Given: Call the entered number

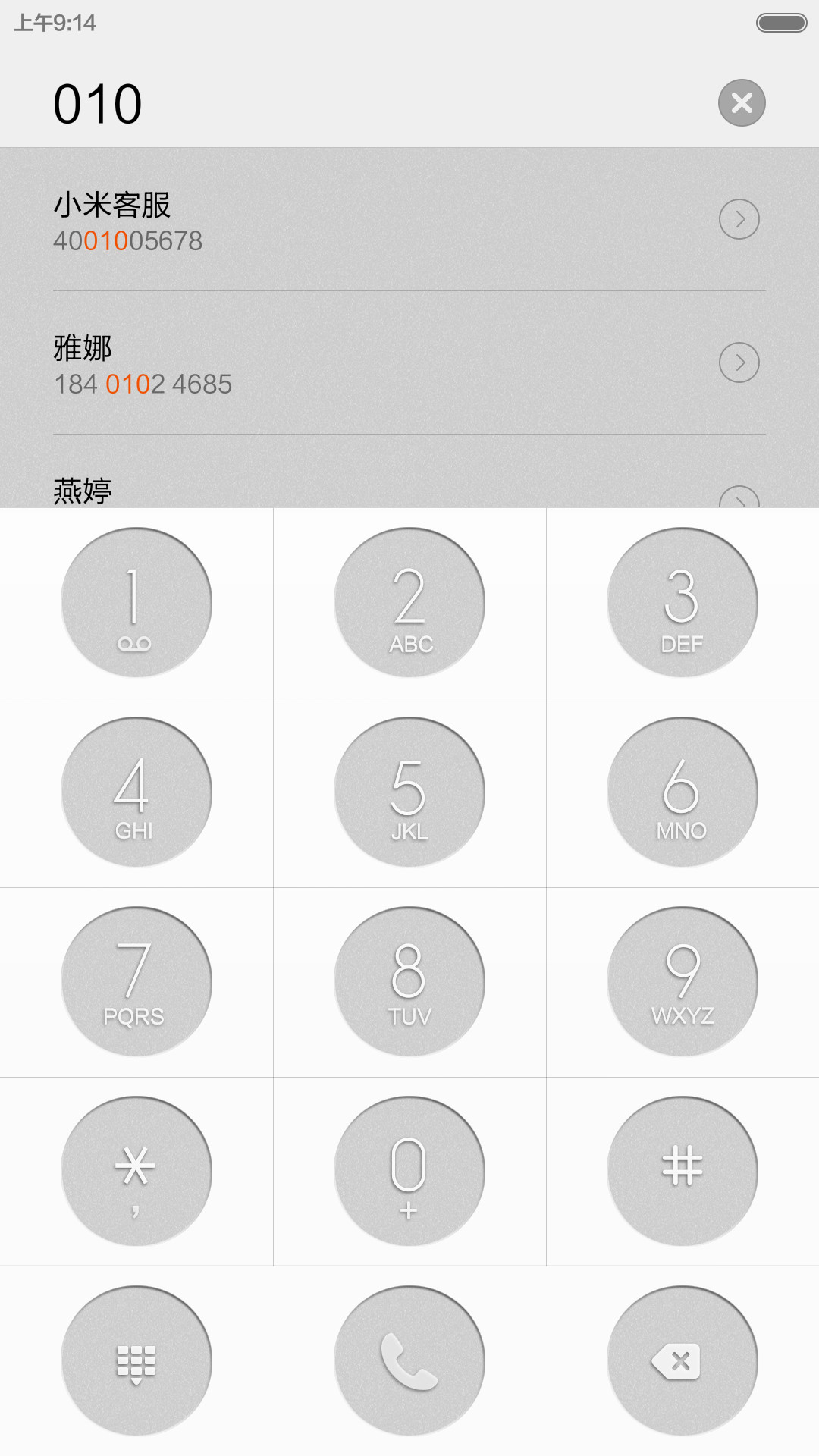Looking at the screenshot, I should (x=409, y=1361).
